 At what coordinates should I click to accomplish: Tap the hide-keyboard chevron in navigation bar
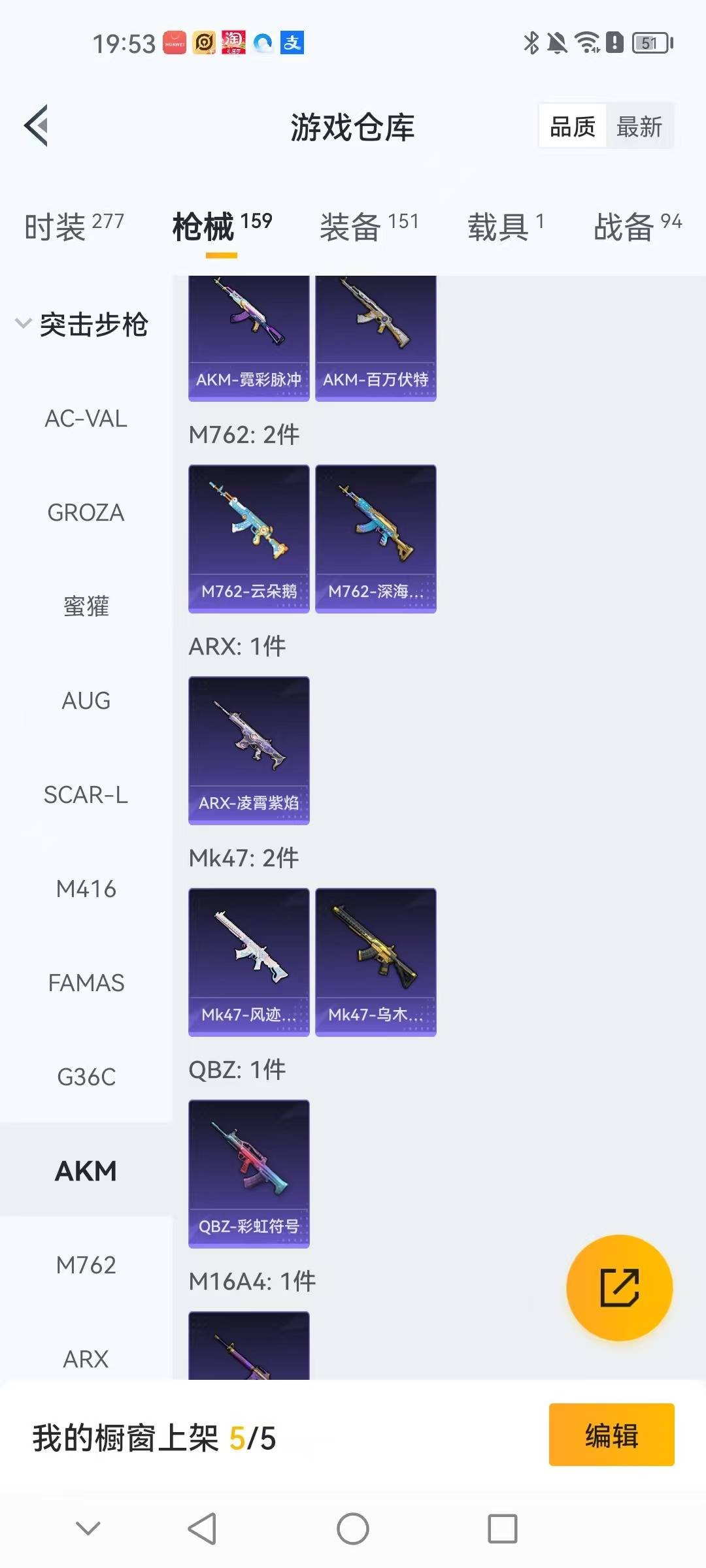click(x=88, y=1527)
